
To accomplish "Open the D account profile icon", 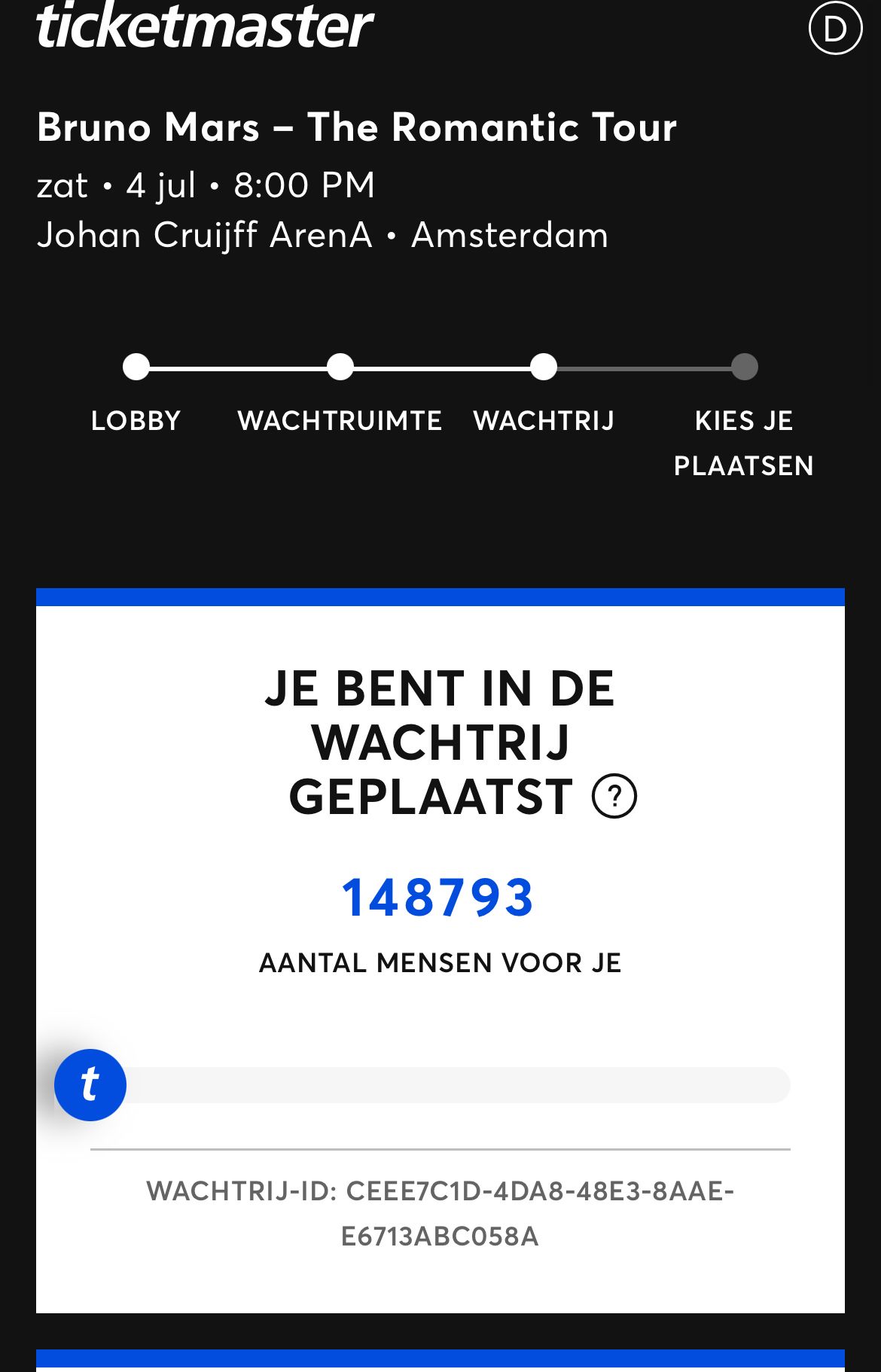I will pos(835,29).
